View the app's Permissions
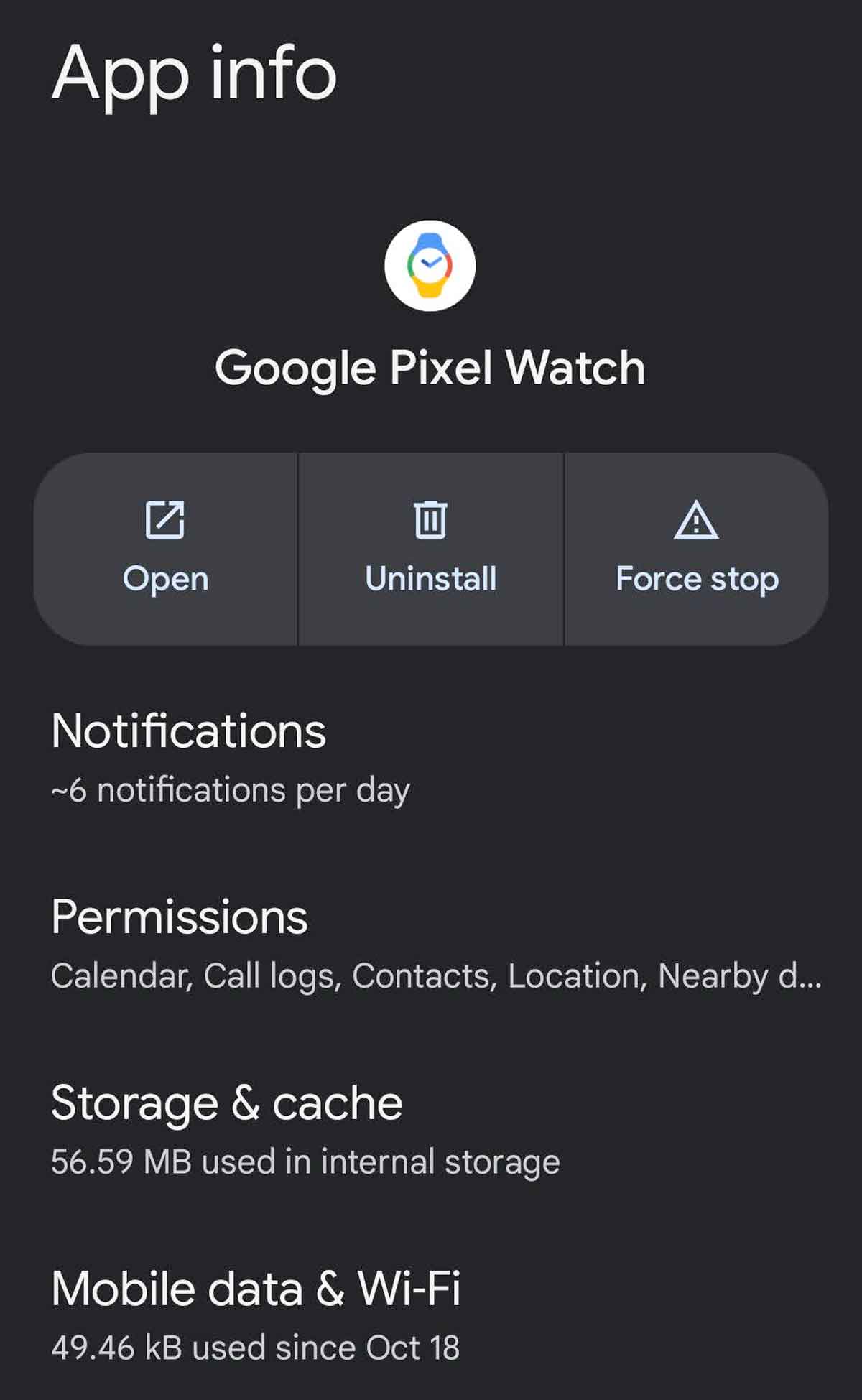 [x=431, y=944]
